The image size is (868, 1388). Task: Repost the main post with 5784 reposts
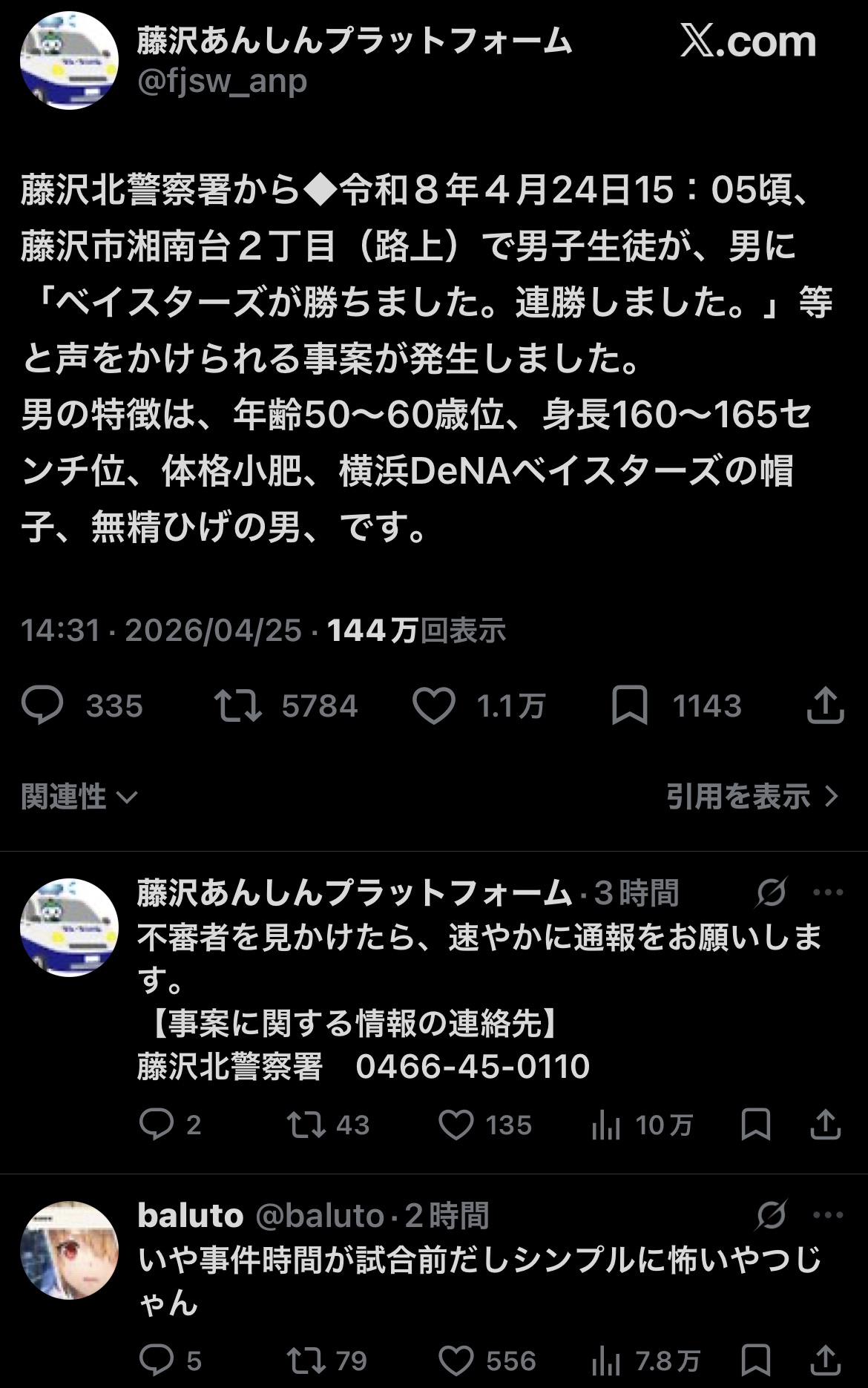click(x=238, y=705)
